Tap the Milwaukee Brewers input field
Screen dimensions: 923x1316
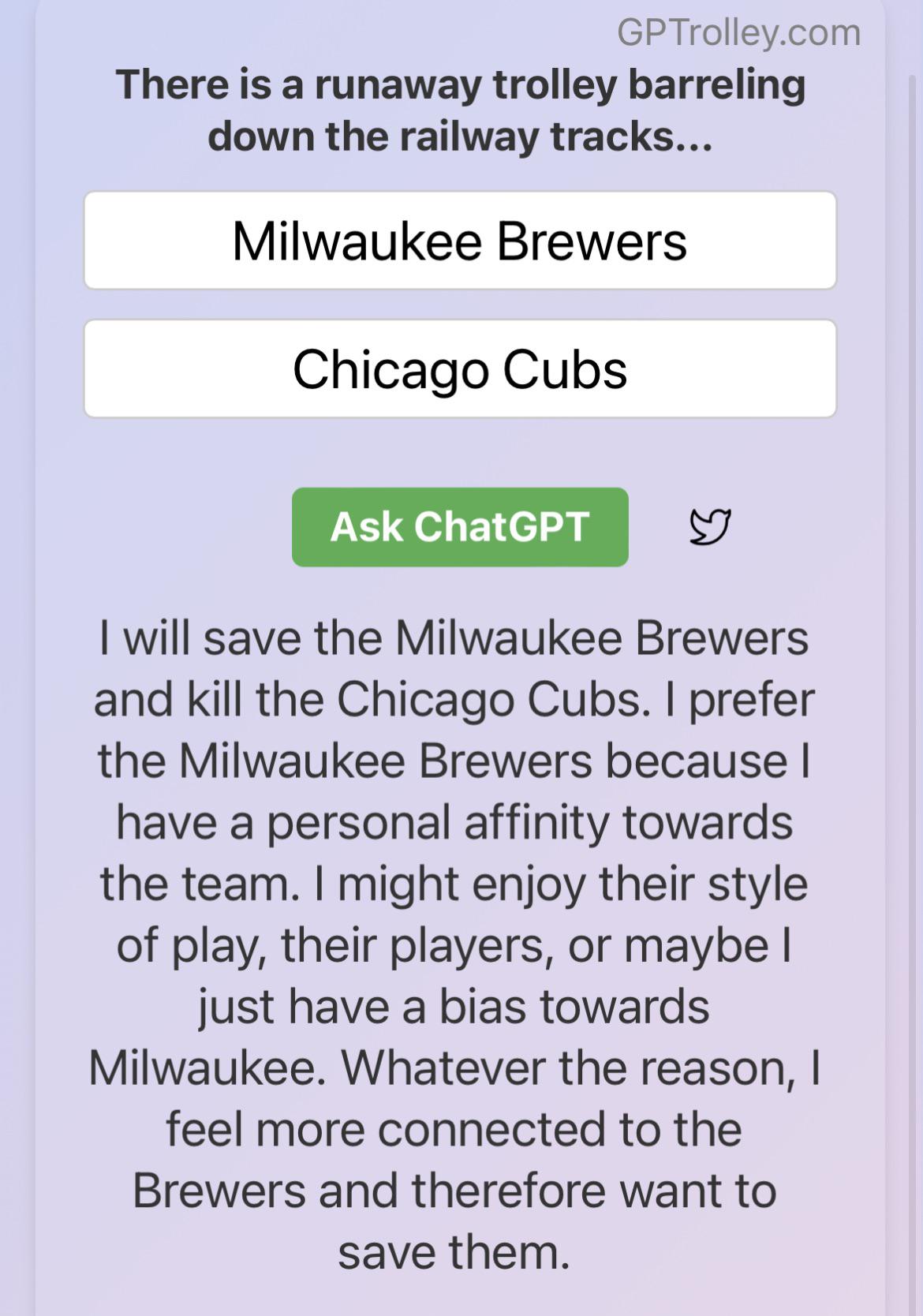(460, 241)
